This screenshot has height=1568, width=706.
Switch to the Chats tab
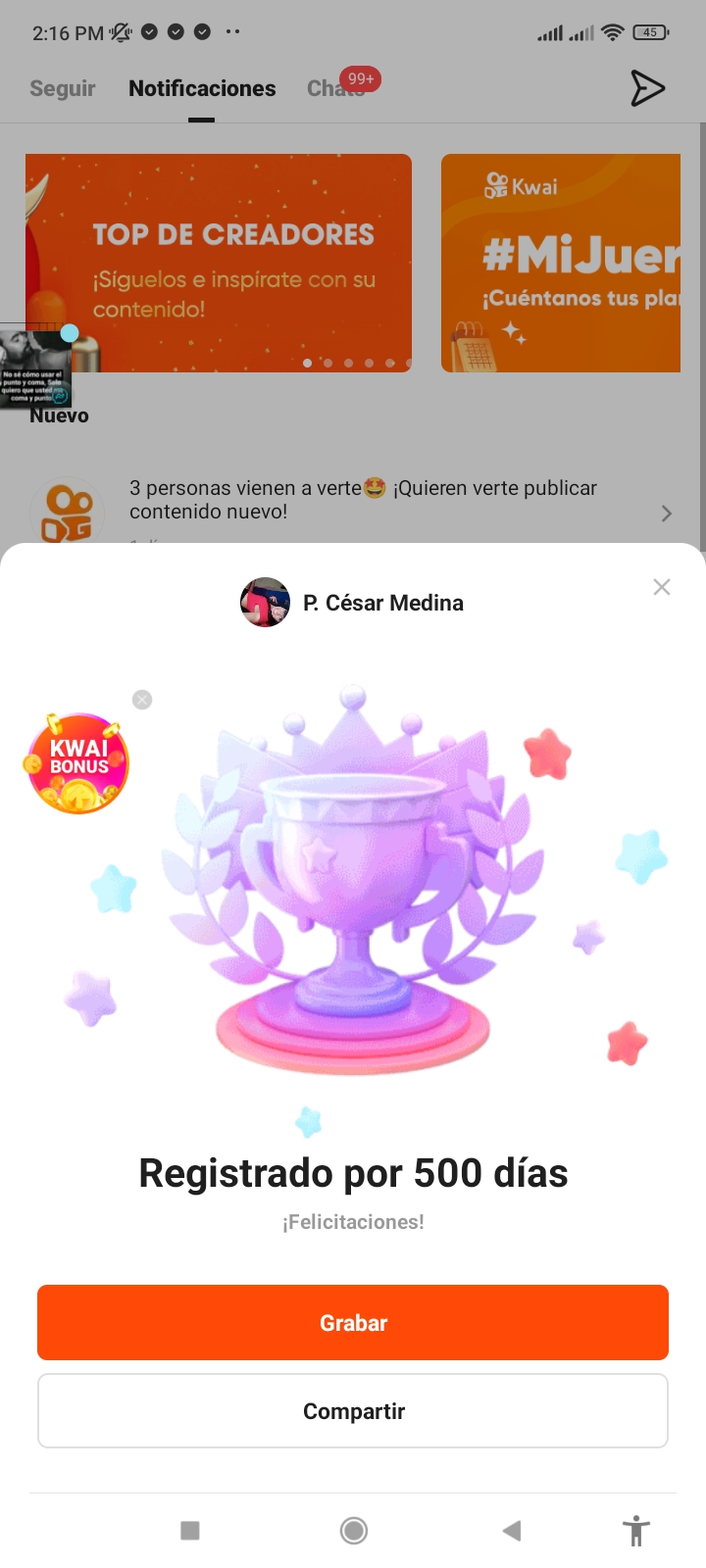[336, 88]
